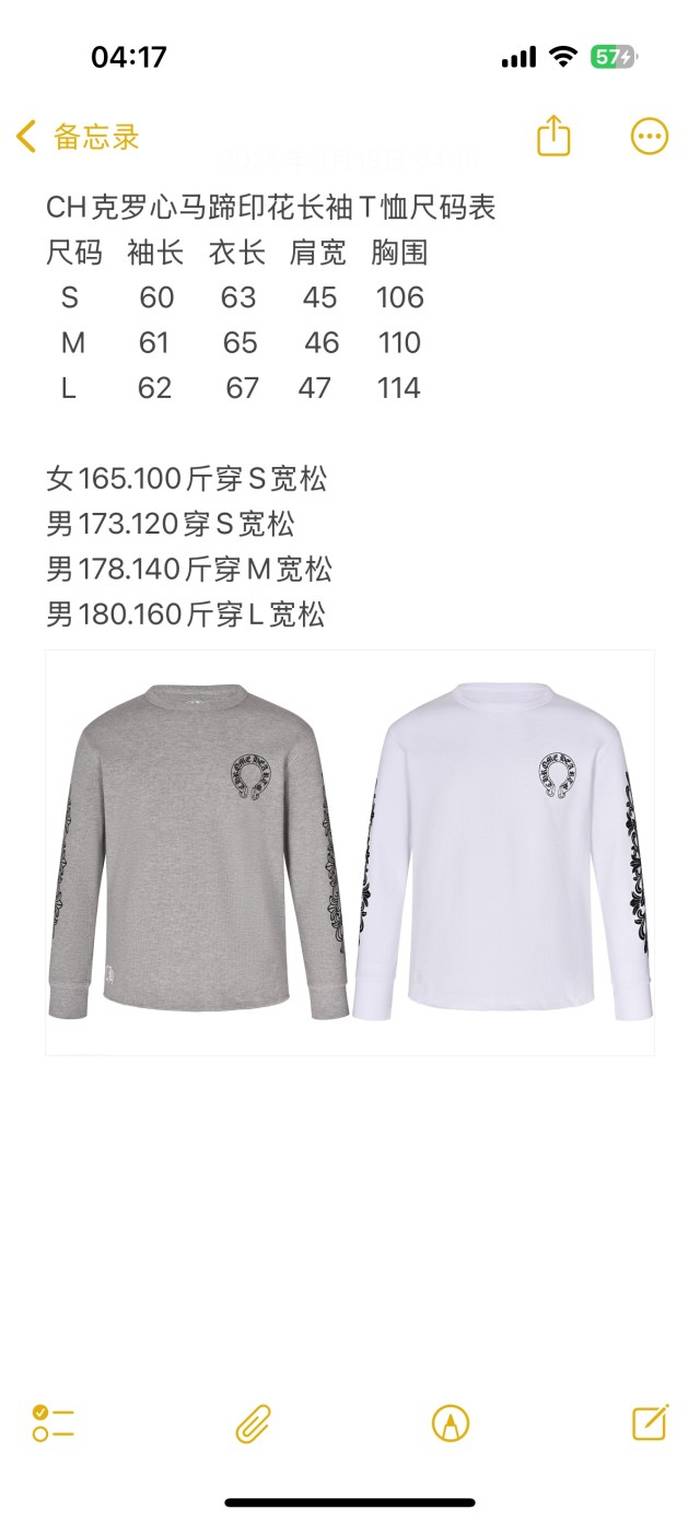Add a checklist to the note
The image size is (700, 1521).
(x=53, y=1422)
